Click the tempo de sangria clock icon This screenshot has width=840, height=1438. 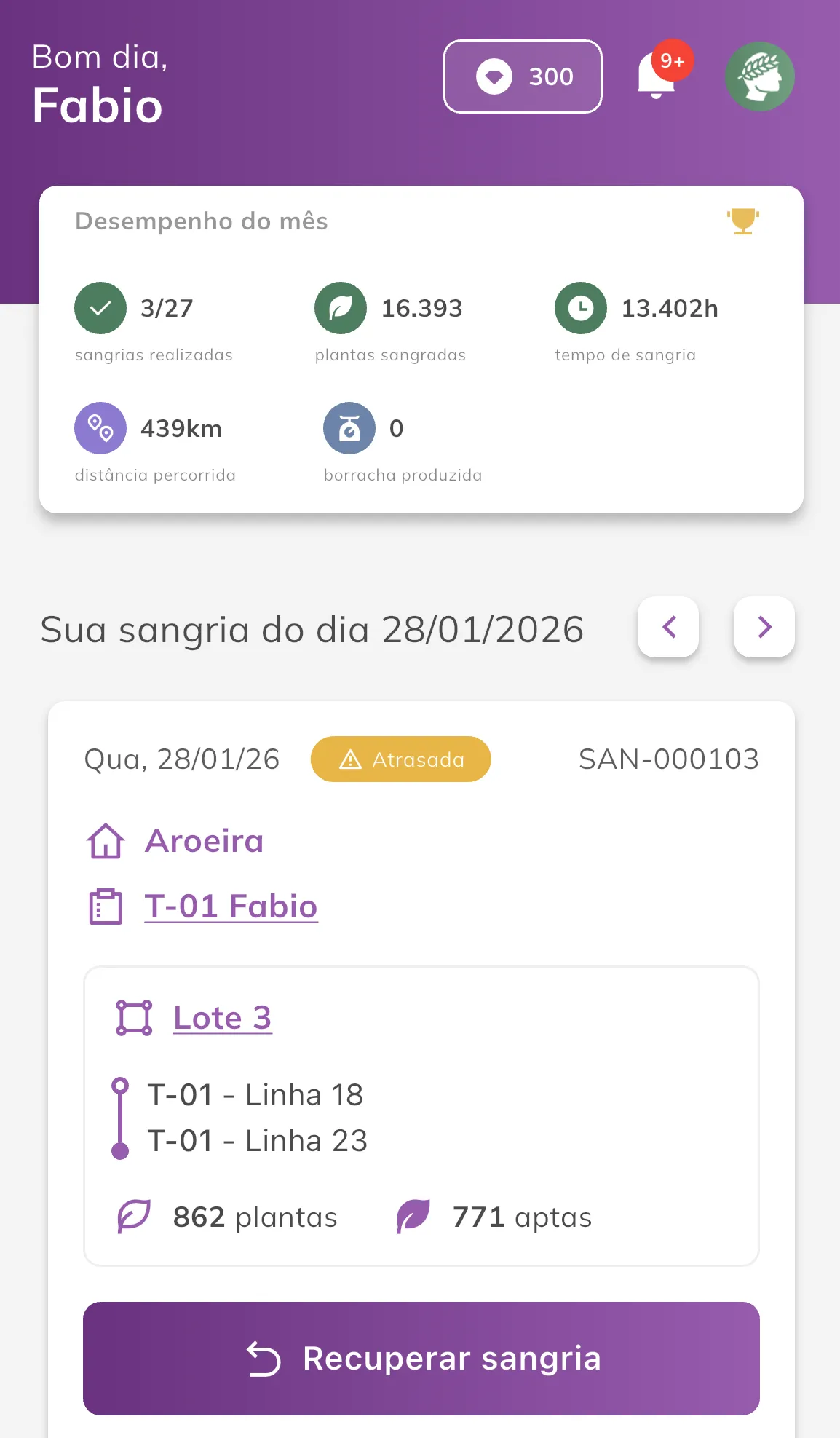pos(580,308)
